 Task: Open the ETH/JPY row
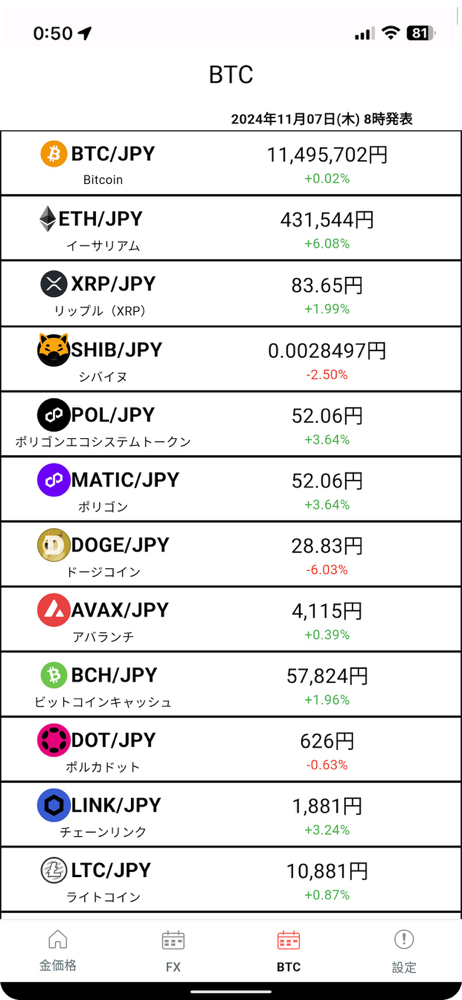(x=230, y=228)
